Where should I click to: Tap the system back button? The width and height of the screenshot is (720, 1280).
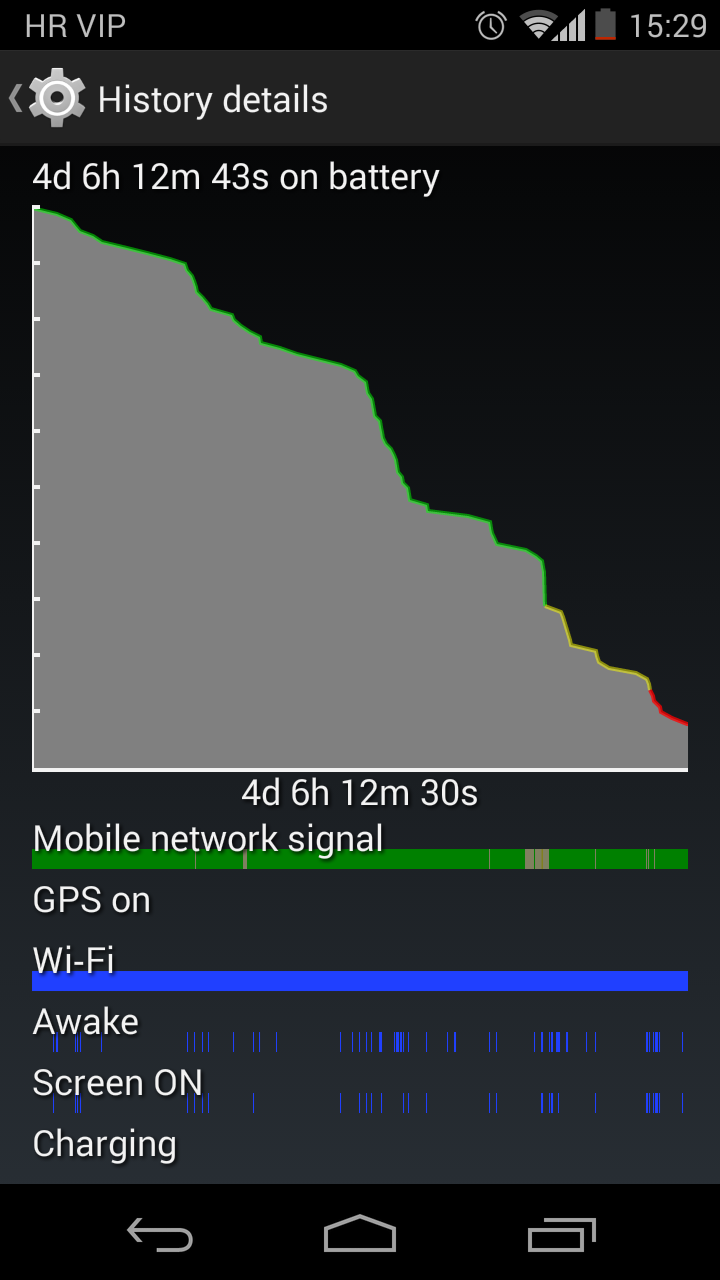(x=160, y=1234)
